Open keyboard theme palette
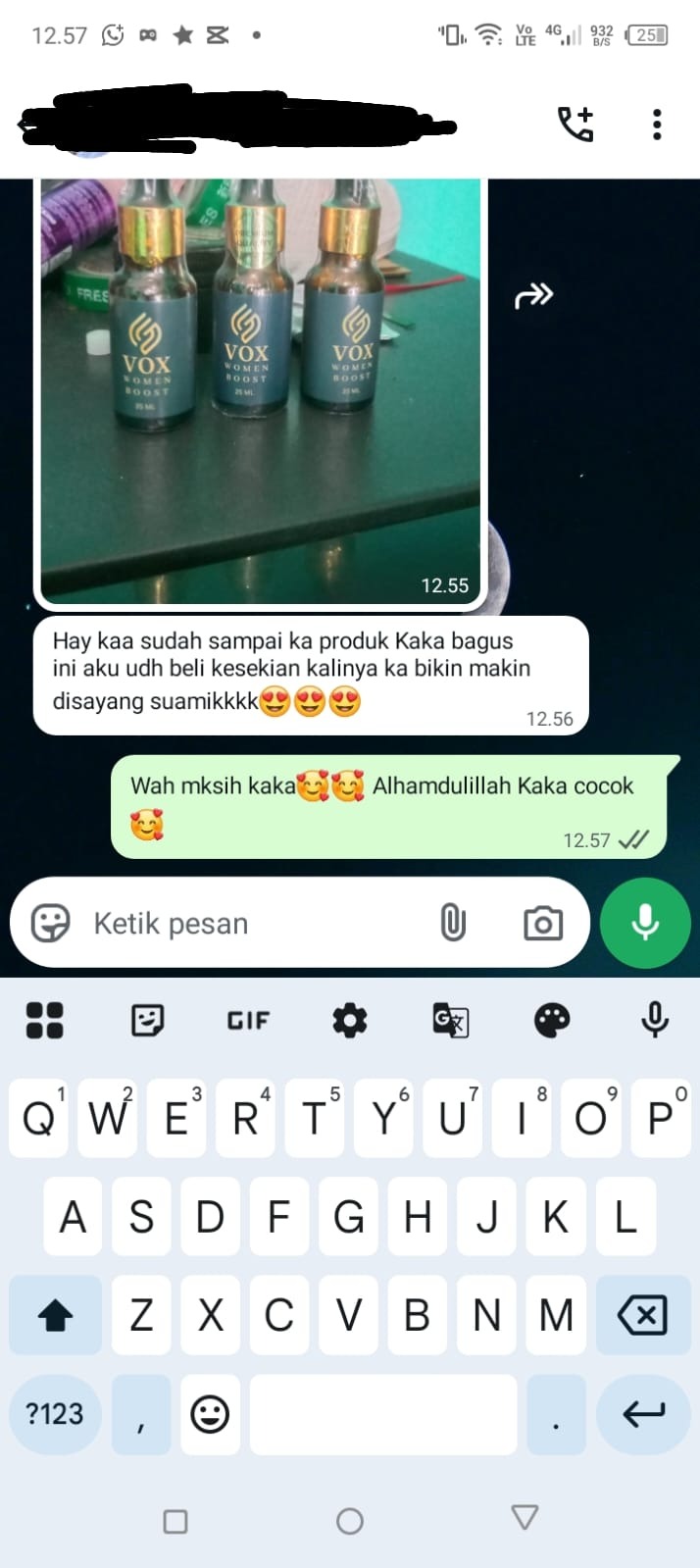 [x=552, y=1021]
